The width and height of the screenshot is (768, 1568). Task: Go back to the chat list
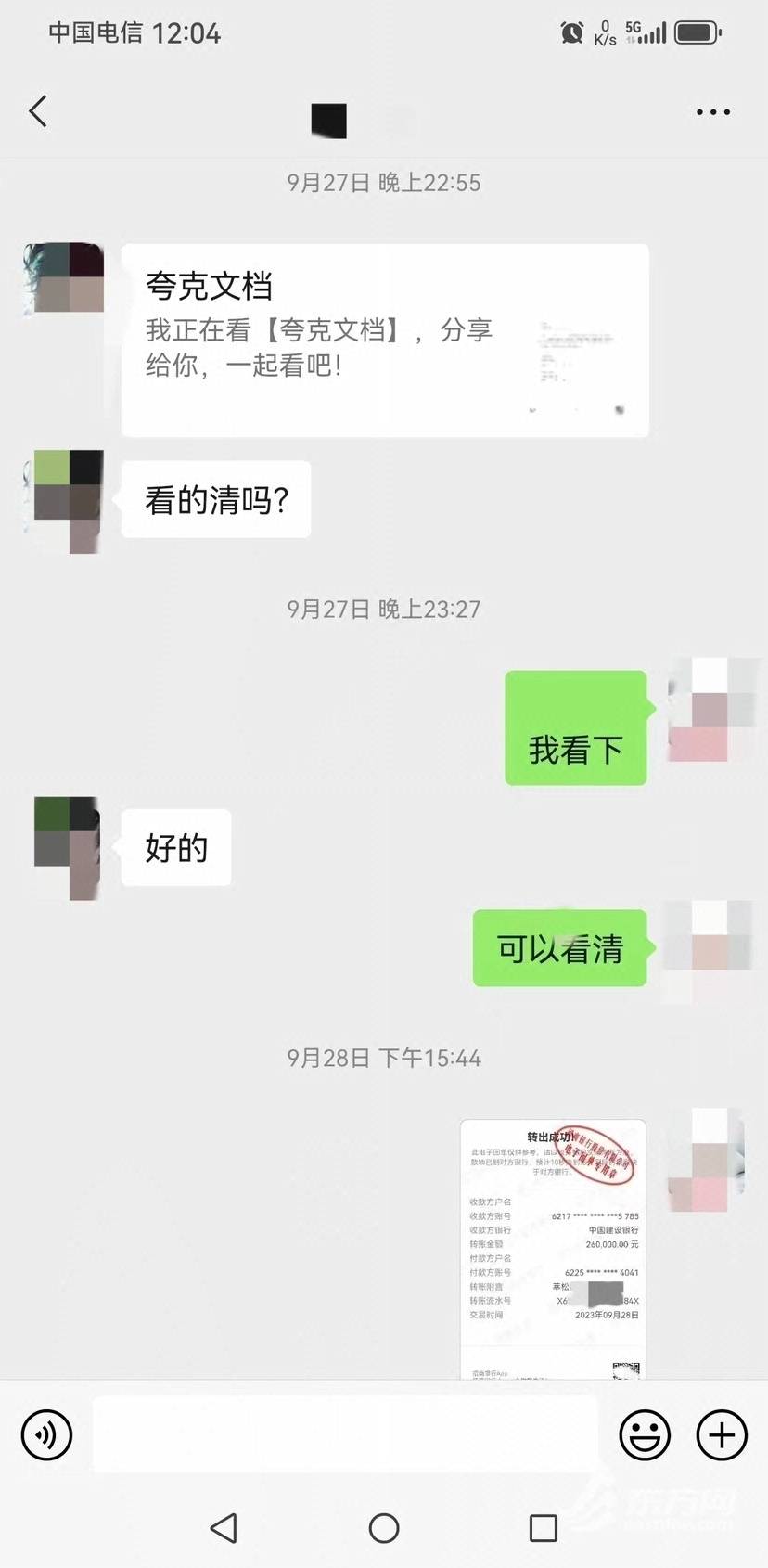[38, 111]
